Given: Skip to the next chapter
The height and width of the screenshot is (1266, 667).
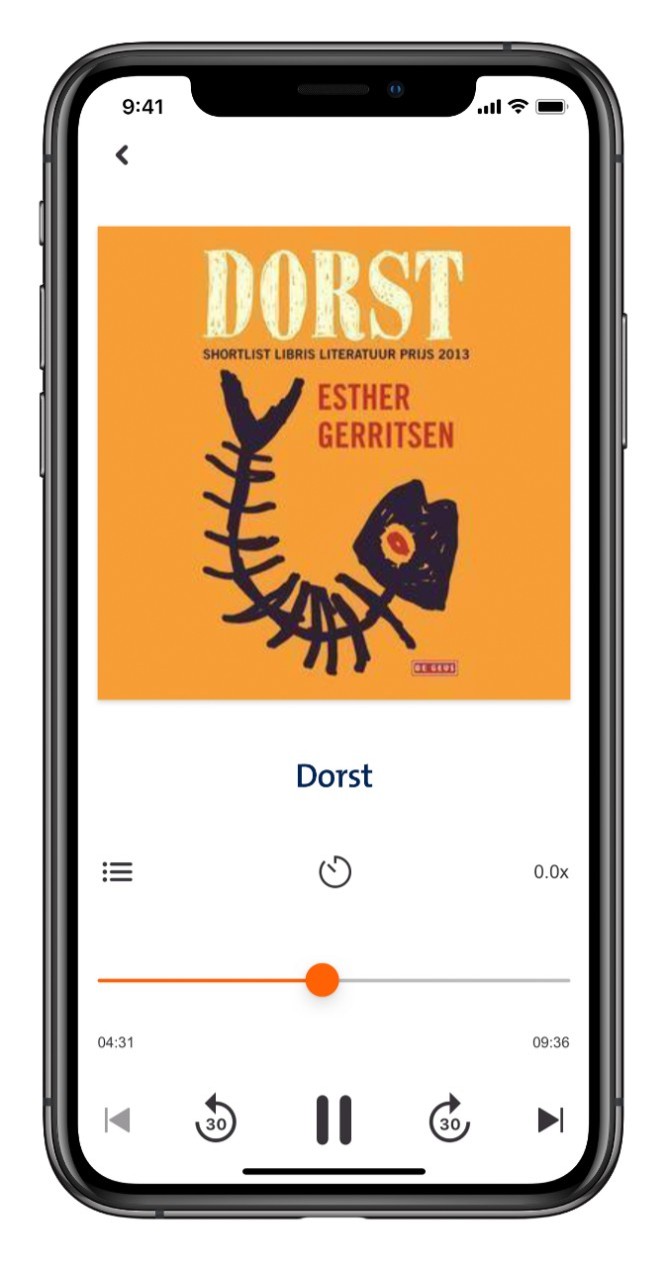Looking at the screenshot, I should coord(551,1120).
